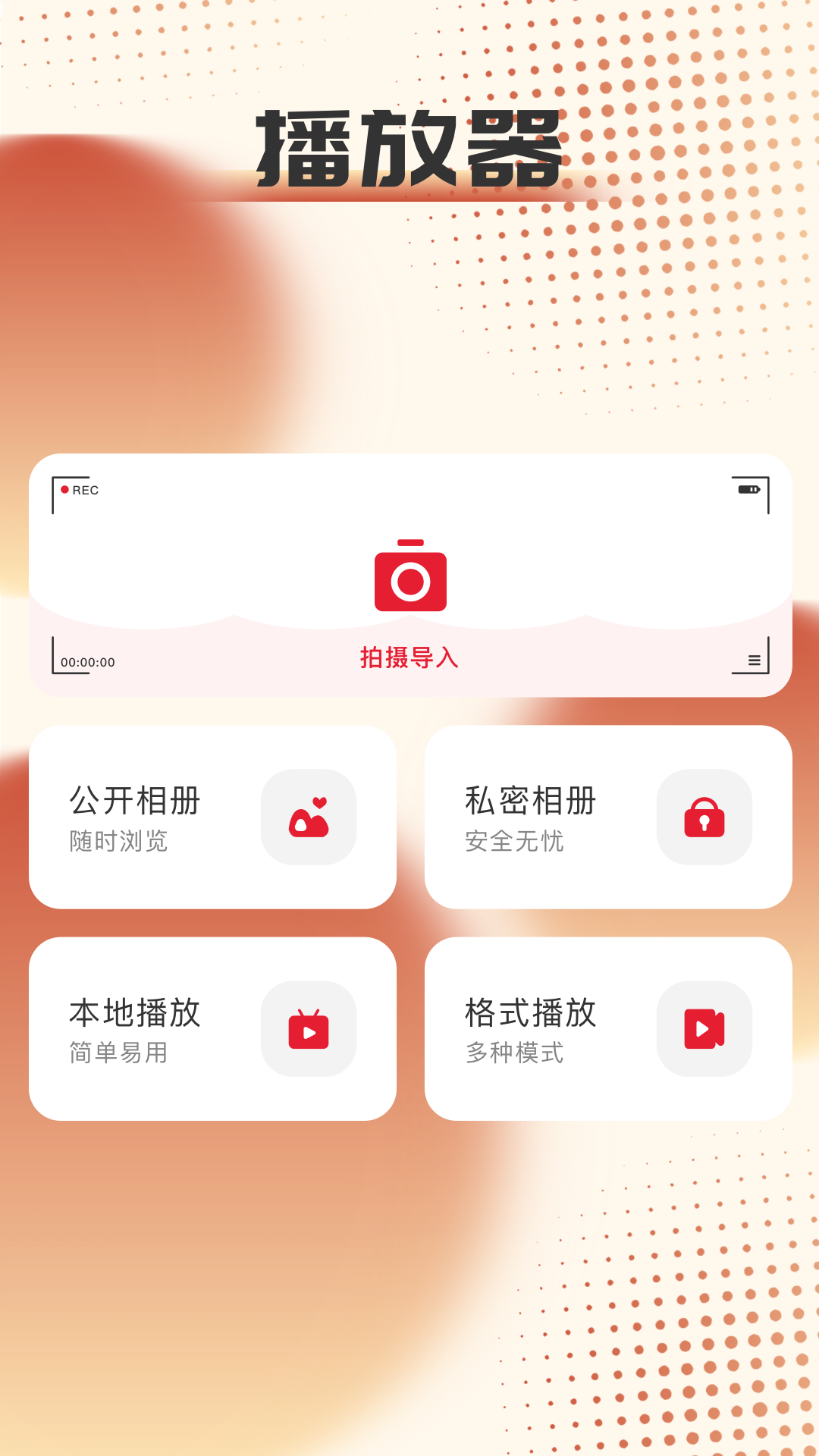Open the 格式播放 card
Viewport: 819px width, 1456px height.
tap(608, 1029)
